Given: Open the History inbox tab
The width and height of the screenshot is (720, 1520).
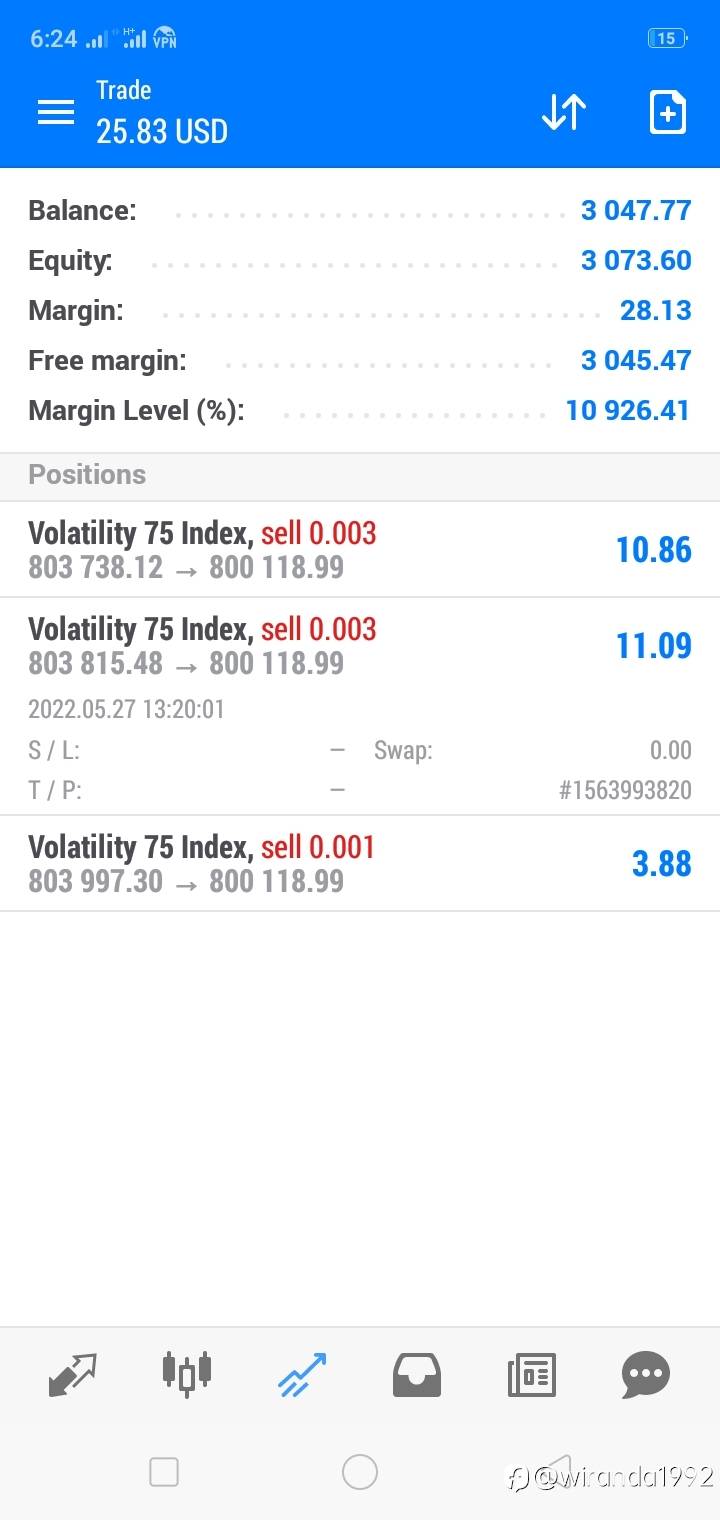Looking at the screenshot, I should pos(417,1375).
